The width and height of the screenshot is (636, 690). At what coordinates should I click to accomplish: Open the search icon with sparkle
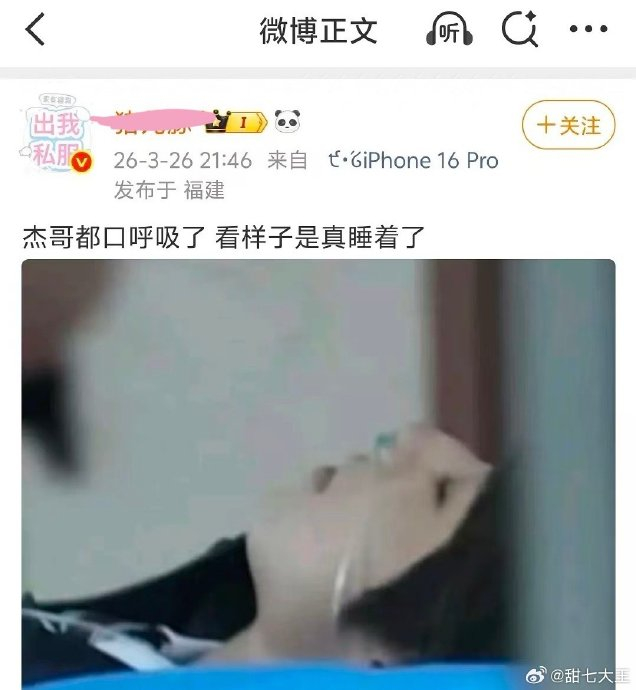coord(520,31)
